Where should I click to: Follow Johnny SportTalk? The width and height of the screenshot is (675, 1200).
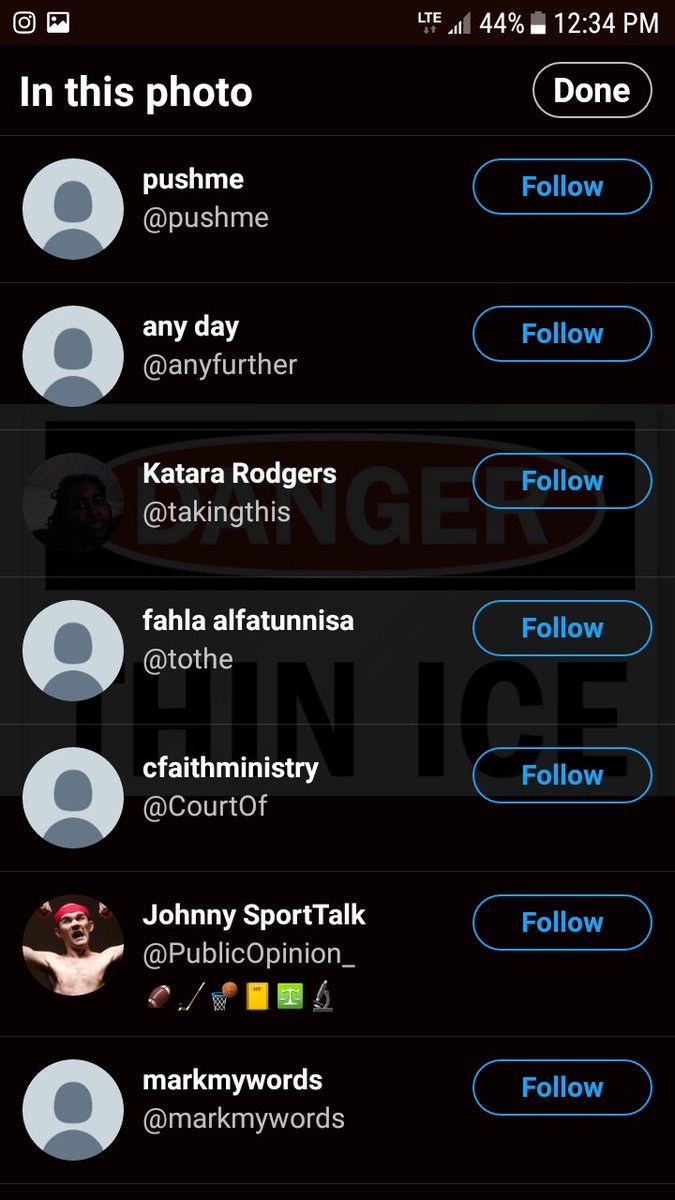(562, 922)
